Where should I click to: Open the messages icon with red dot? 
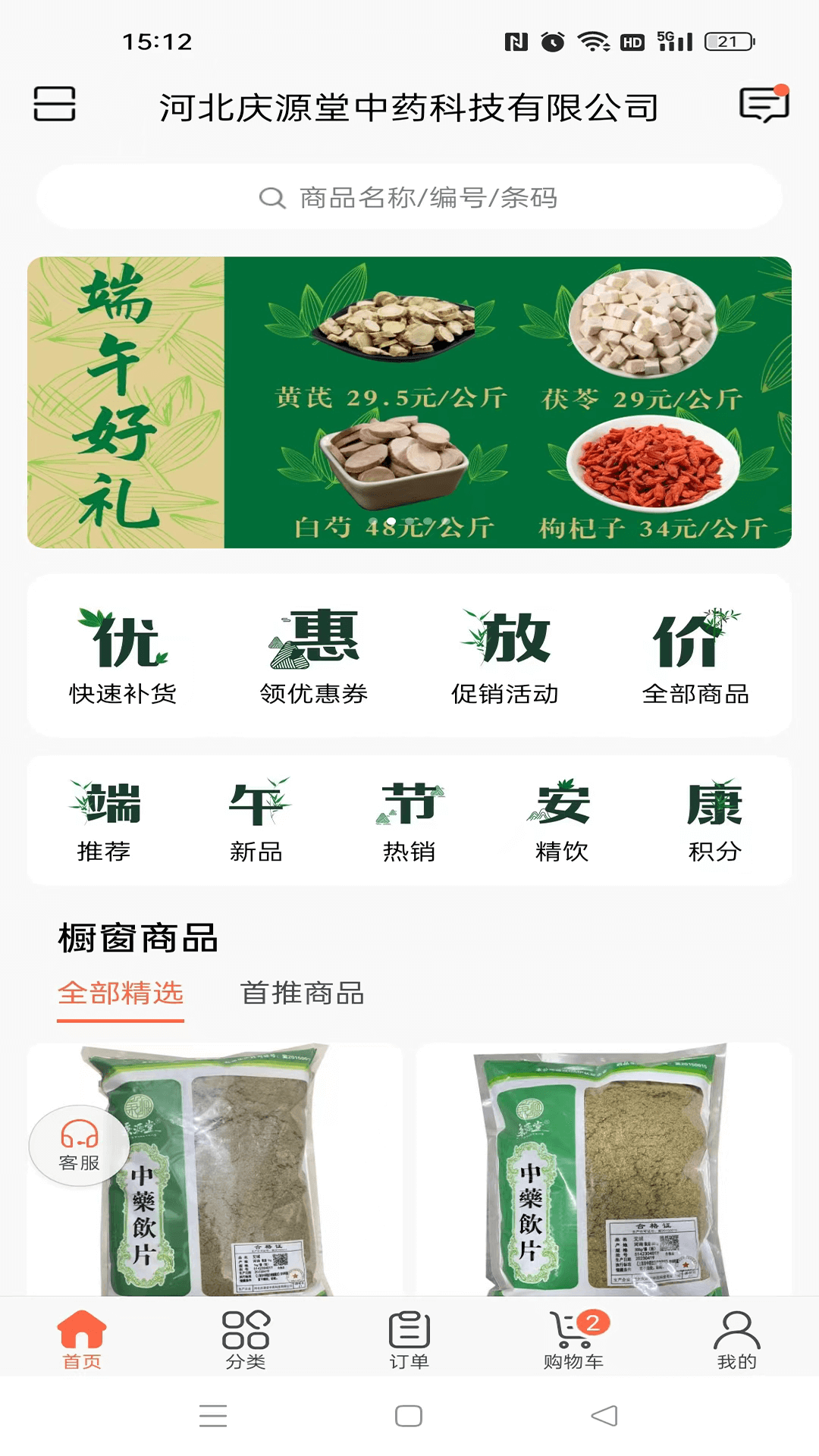click(764, 105)
